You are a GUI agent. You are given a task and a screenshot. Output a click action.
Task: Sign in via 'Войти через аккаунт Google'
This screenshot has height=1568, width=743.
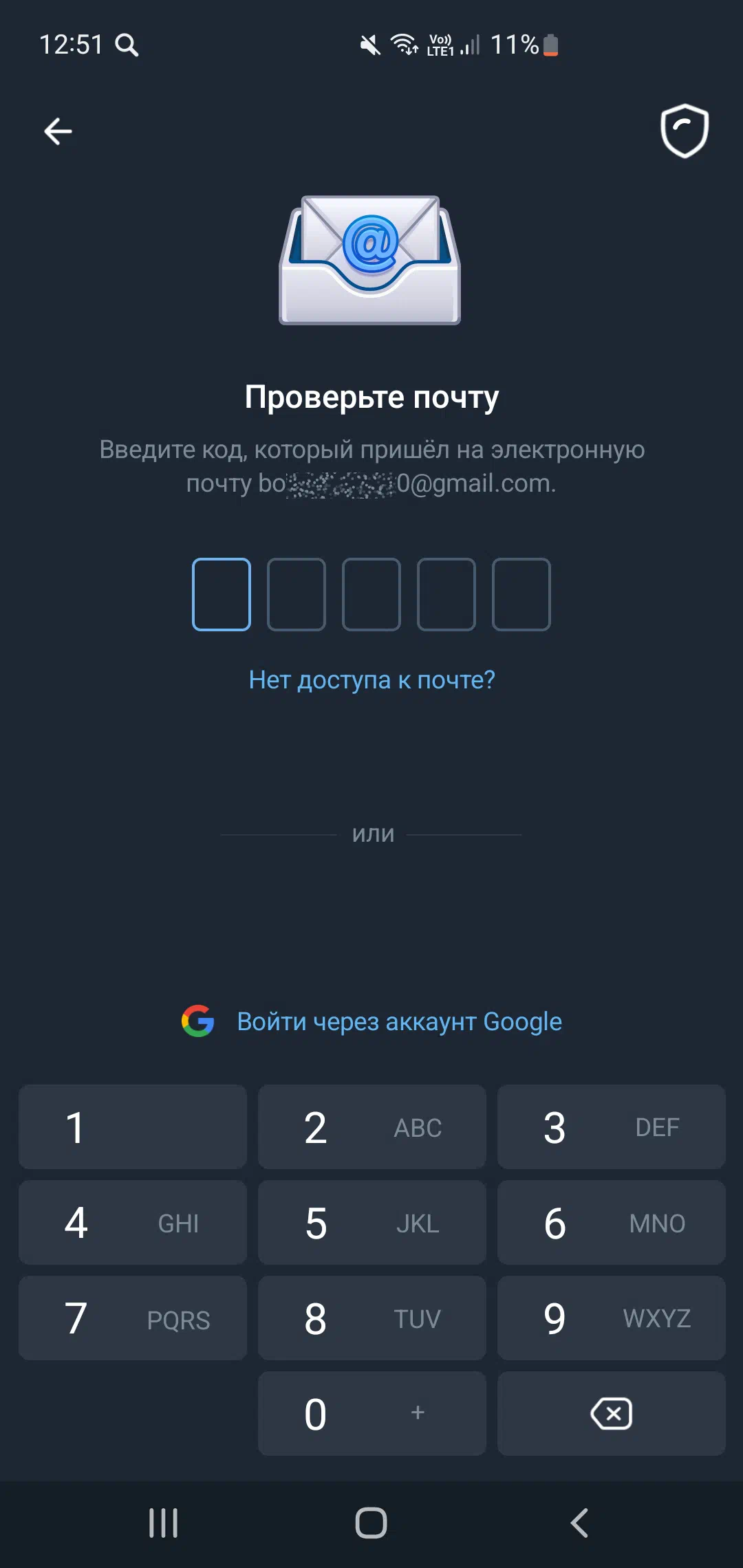click(x=371, y=1021)
